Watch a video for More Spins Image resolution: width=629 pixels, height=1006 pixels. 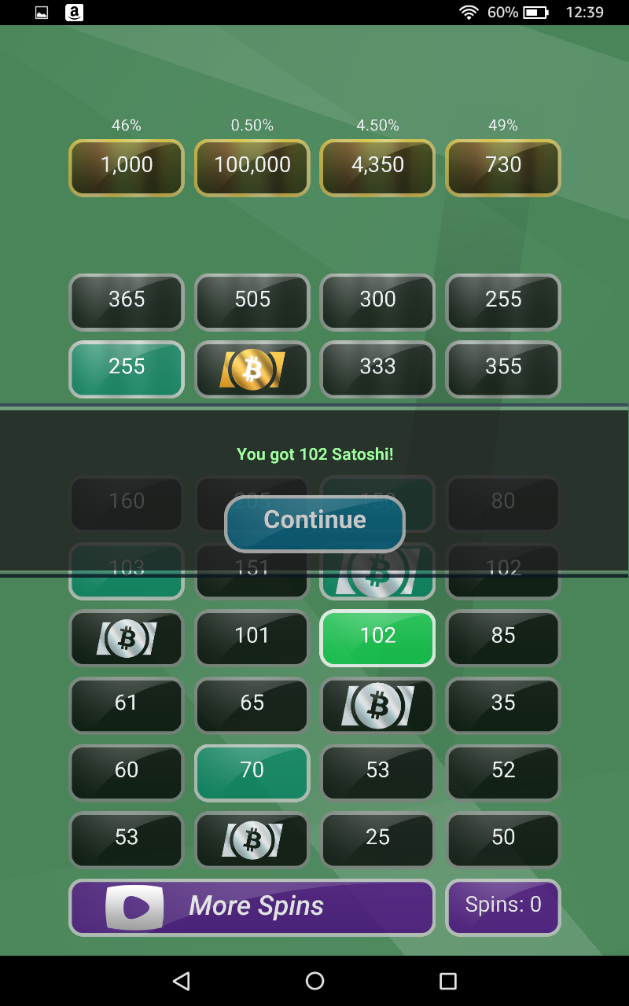tap(252, 907)
